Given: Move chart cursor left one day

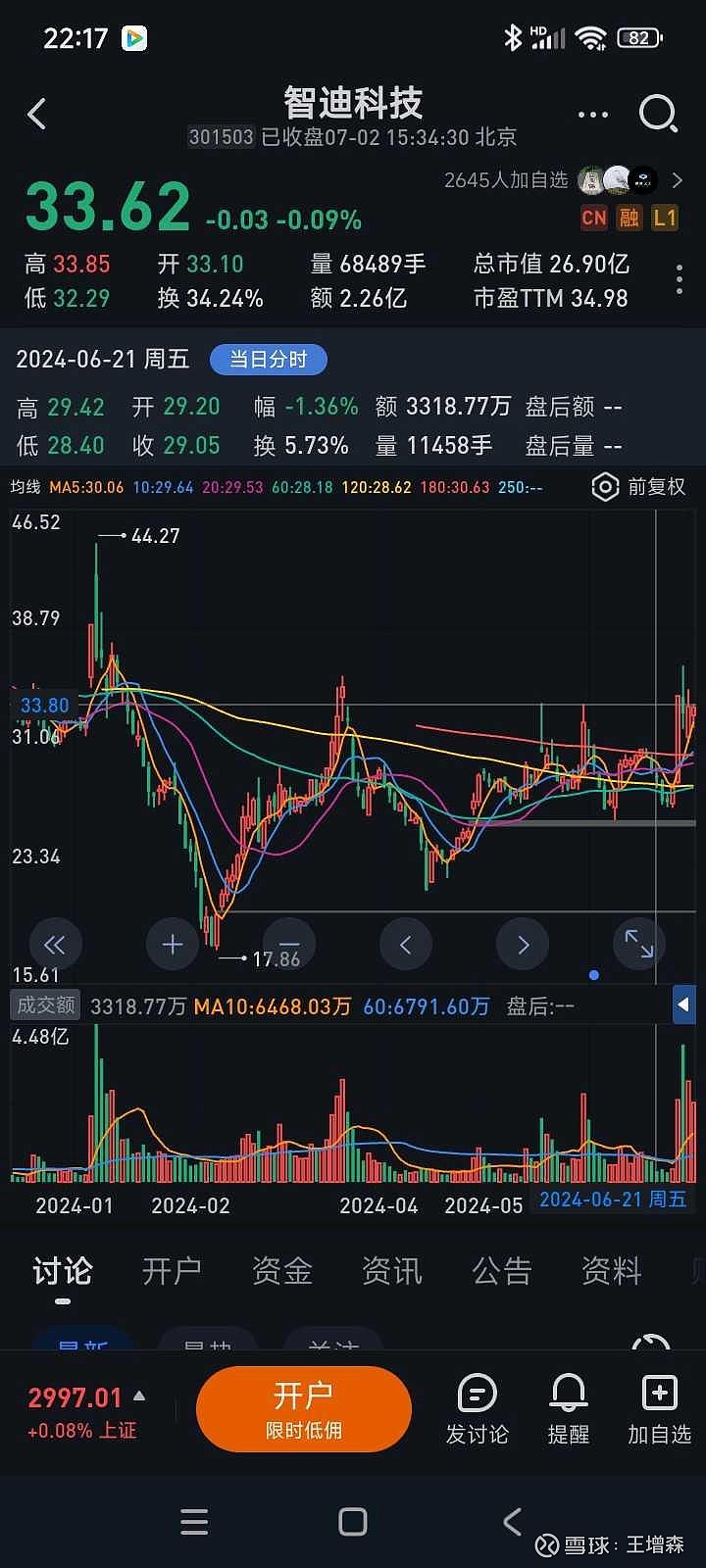Looking at the screenshot, I should tap(406, 945).
